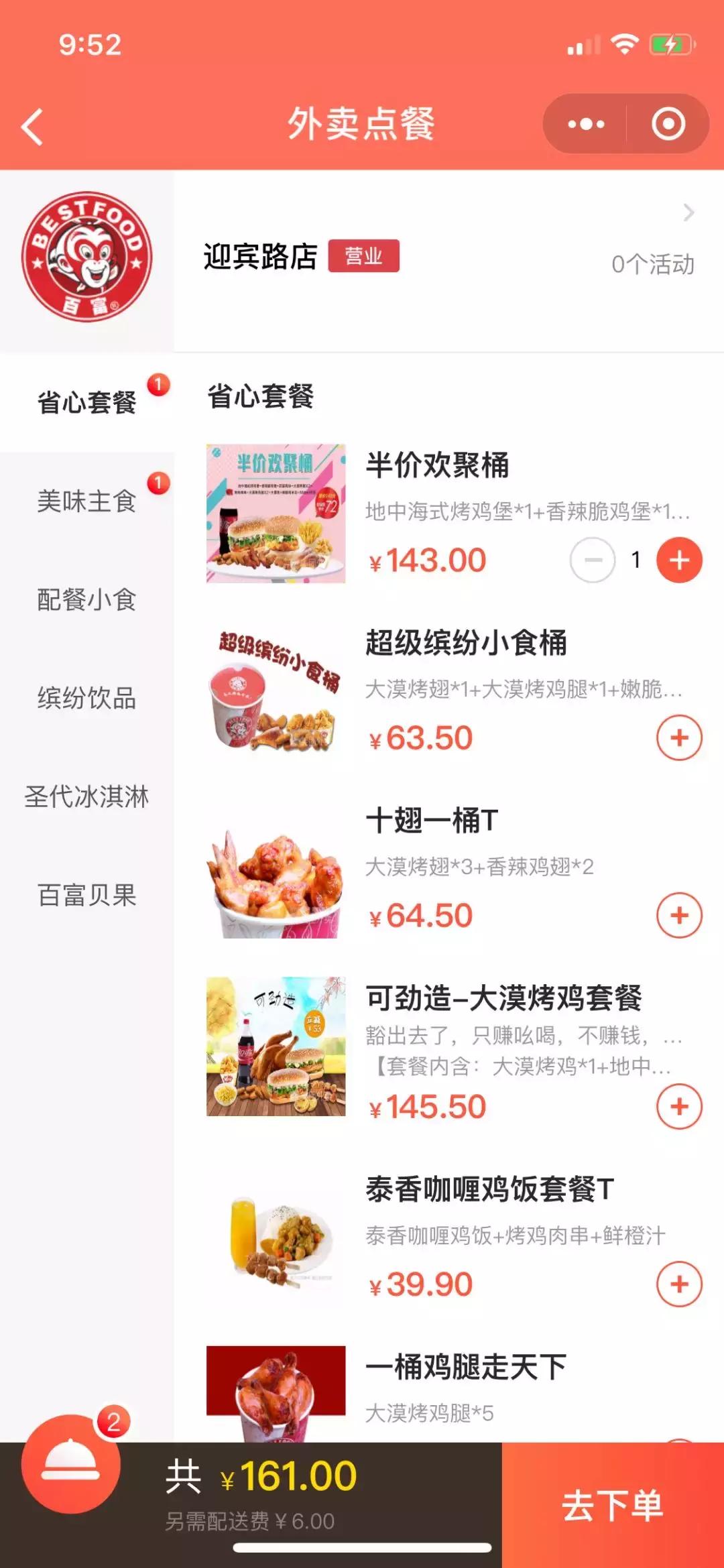Tap the circular close/exit mini-program icon
724x1568 pixels.
tap(666, 123)
